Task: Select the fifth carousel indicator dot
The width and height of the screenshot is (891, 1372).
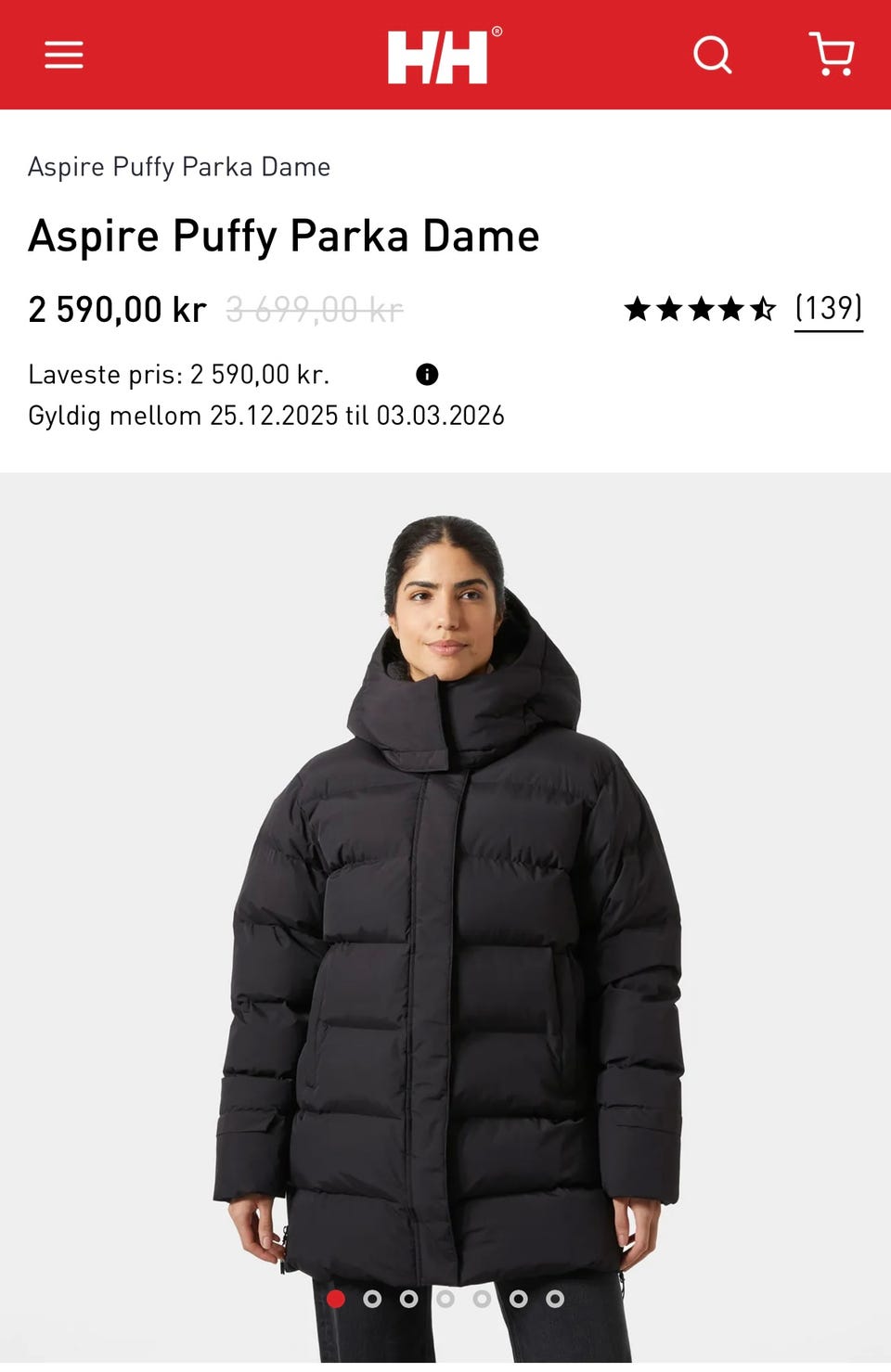Action: pos(481,1299)
